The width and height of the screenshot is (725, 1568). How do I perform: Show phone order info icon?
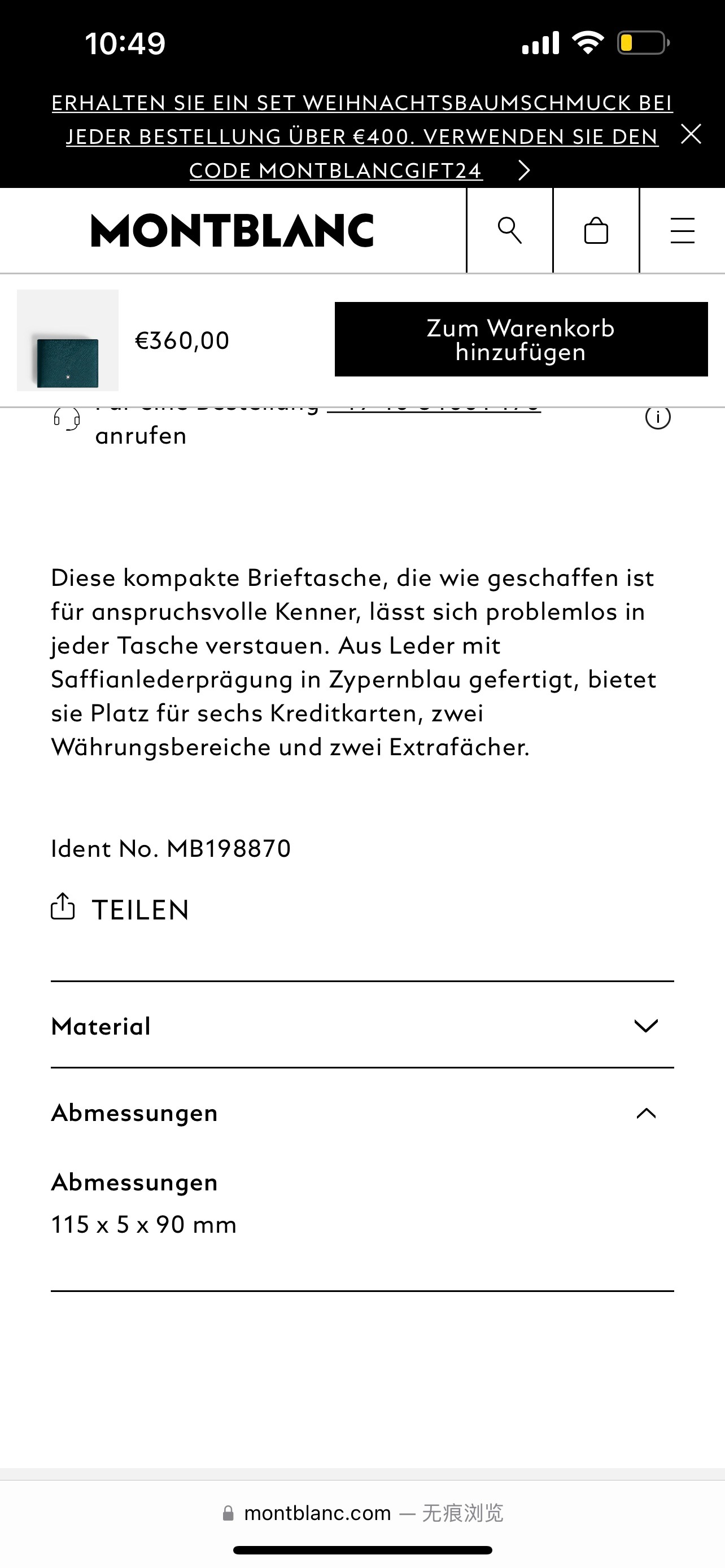[657, 418]
